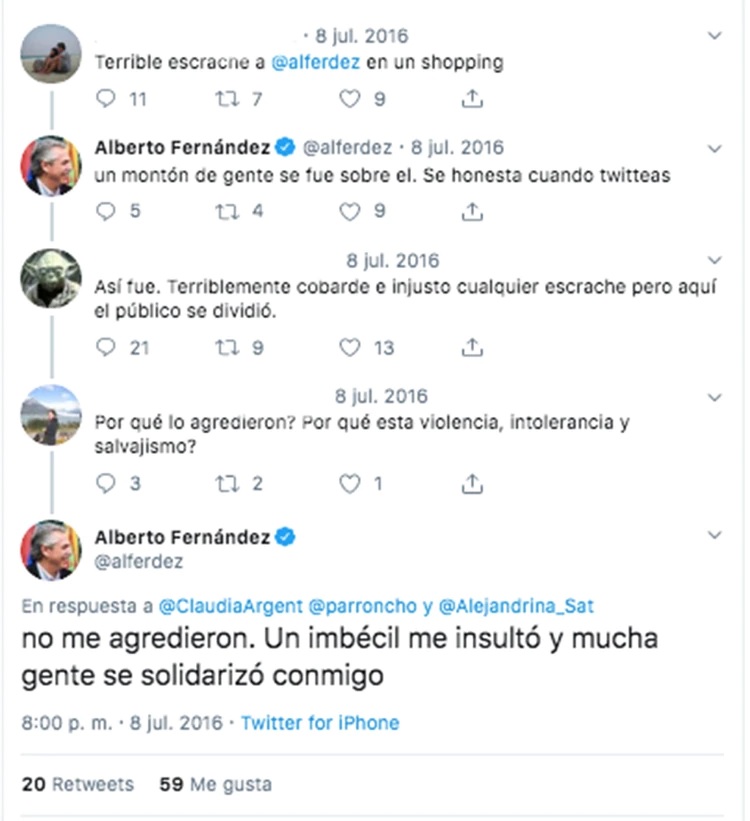Reply to the 'Por qué lo agredieron' tweet

(106, 483)
